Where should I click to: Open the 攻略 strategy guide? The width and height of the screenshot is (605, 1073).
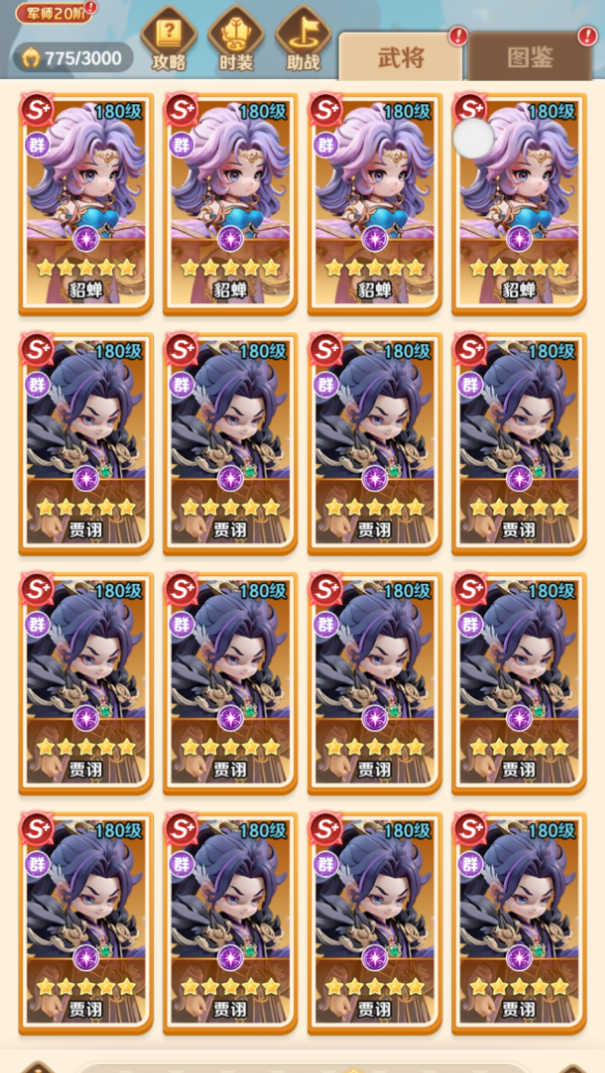coord(169,41)
